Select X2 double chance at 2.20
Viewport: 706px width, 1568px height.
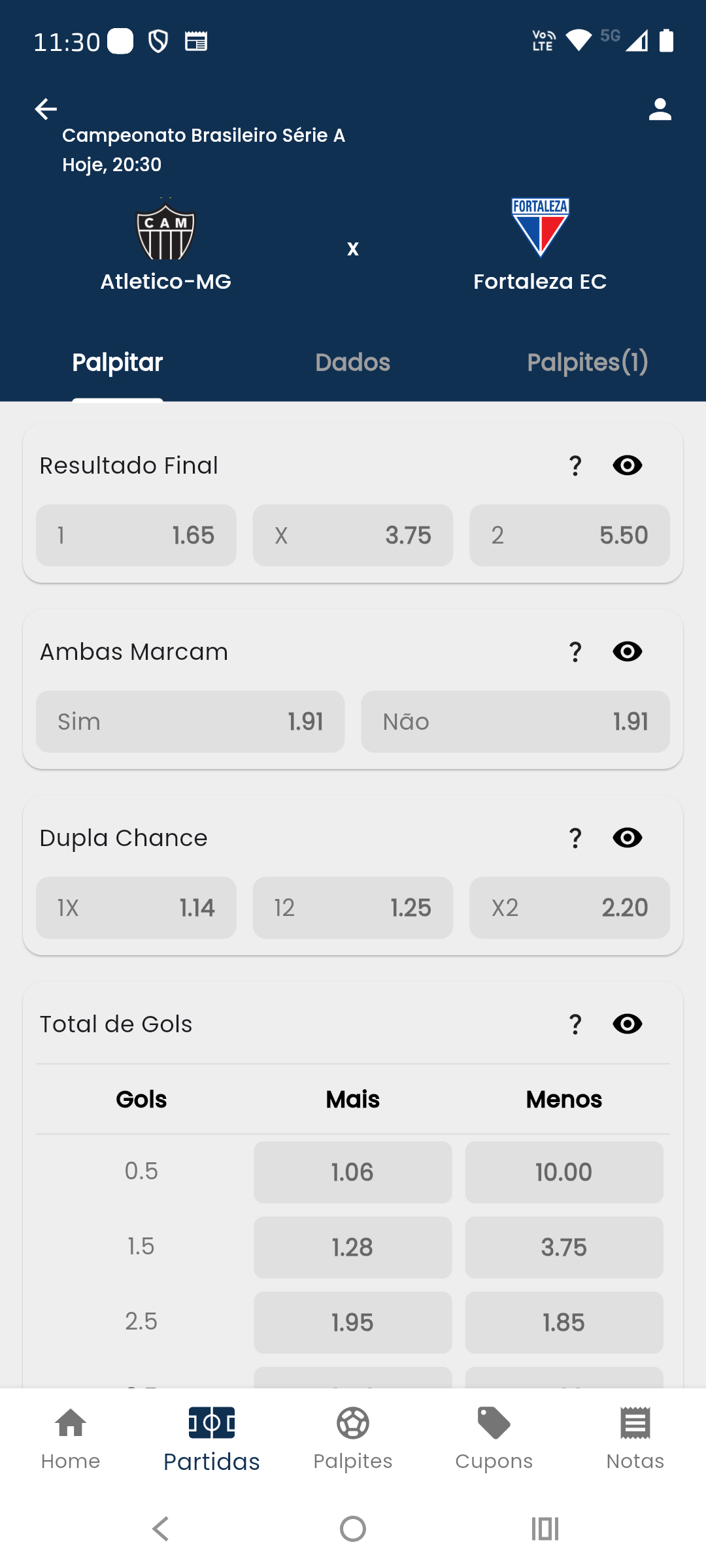569,907
